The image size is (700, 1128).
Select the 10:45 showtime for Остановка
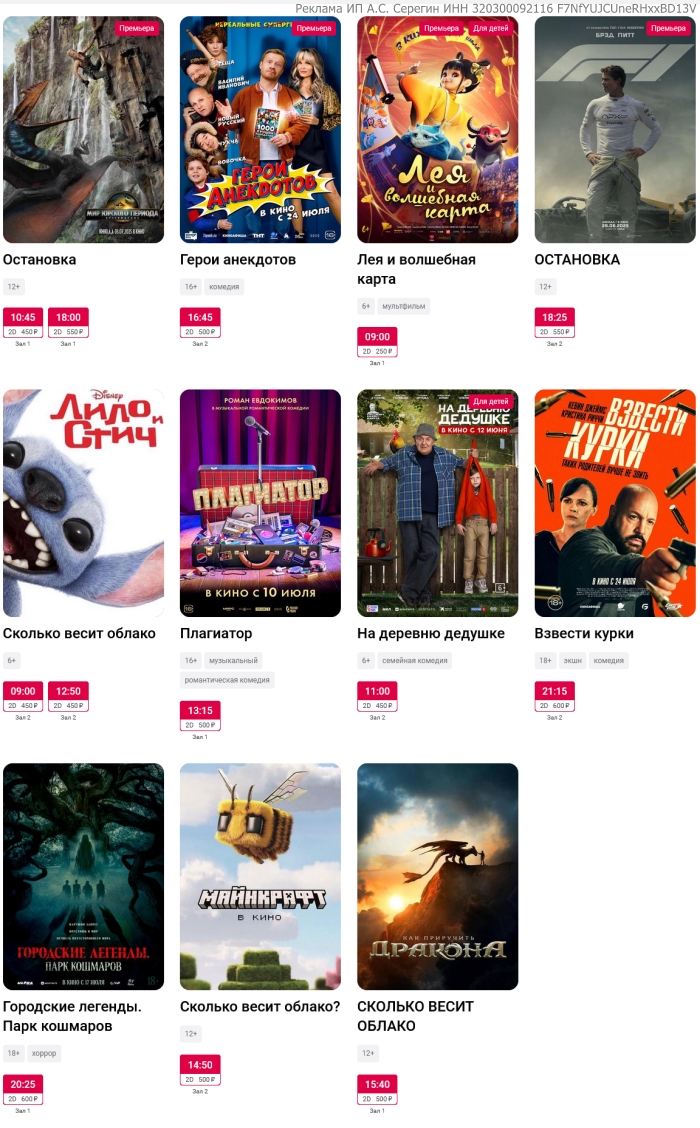coord(23,322)
